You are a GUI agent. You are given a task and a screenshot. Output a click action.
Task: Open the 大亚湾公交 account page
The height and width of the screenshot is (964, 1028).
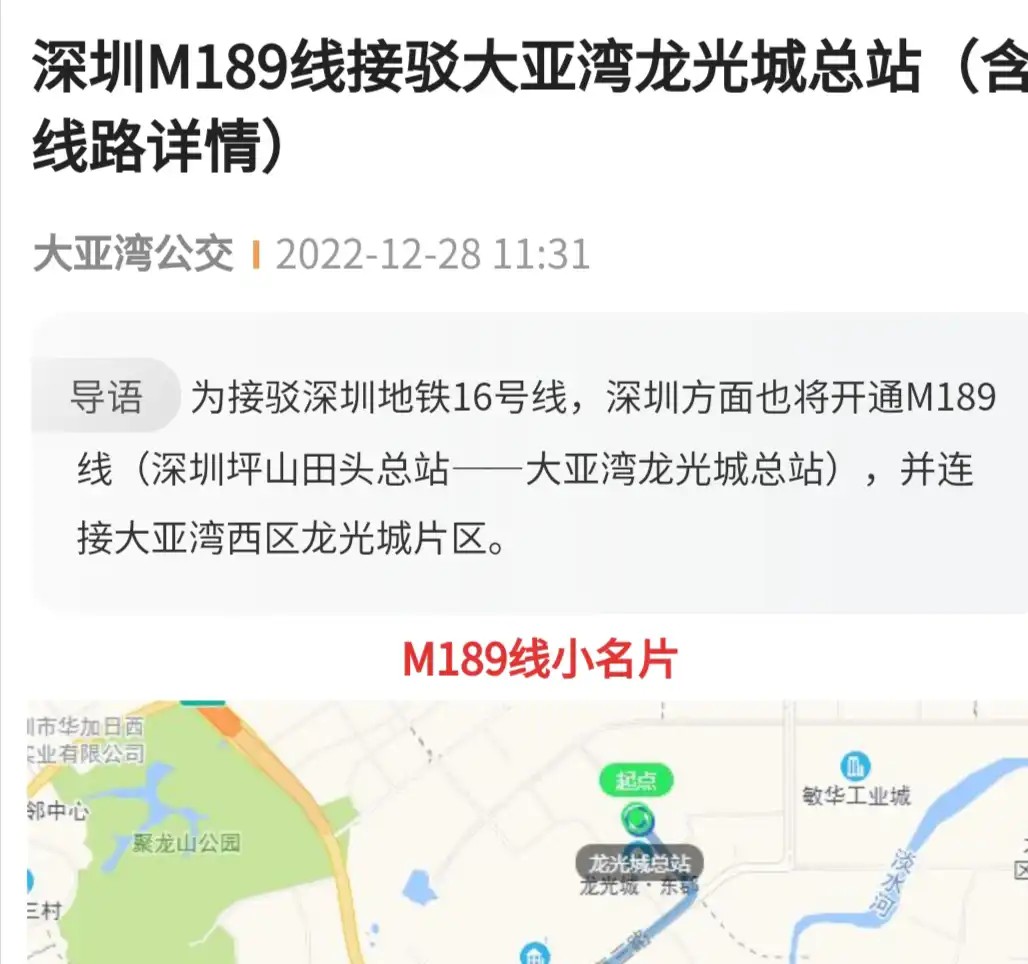point(133,253)
